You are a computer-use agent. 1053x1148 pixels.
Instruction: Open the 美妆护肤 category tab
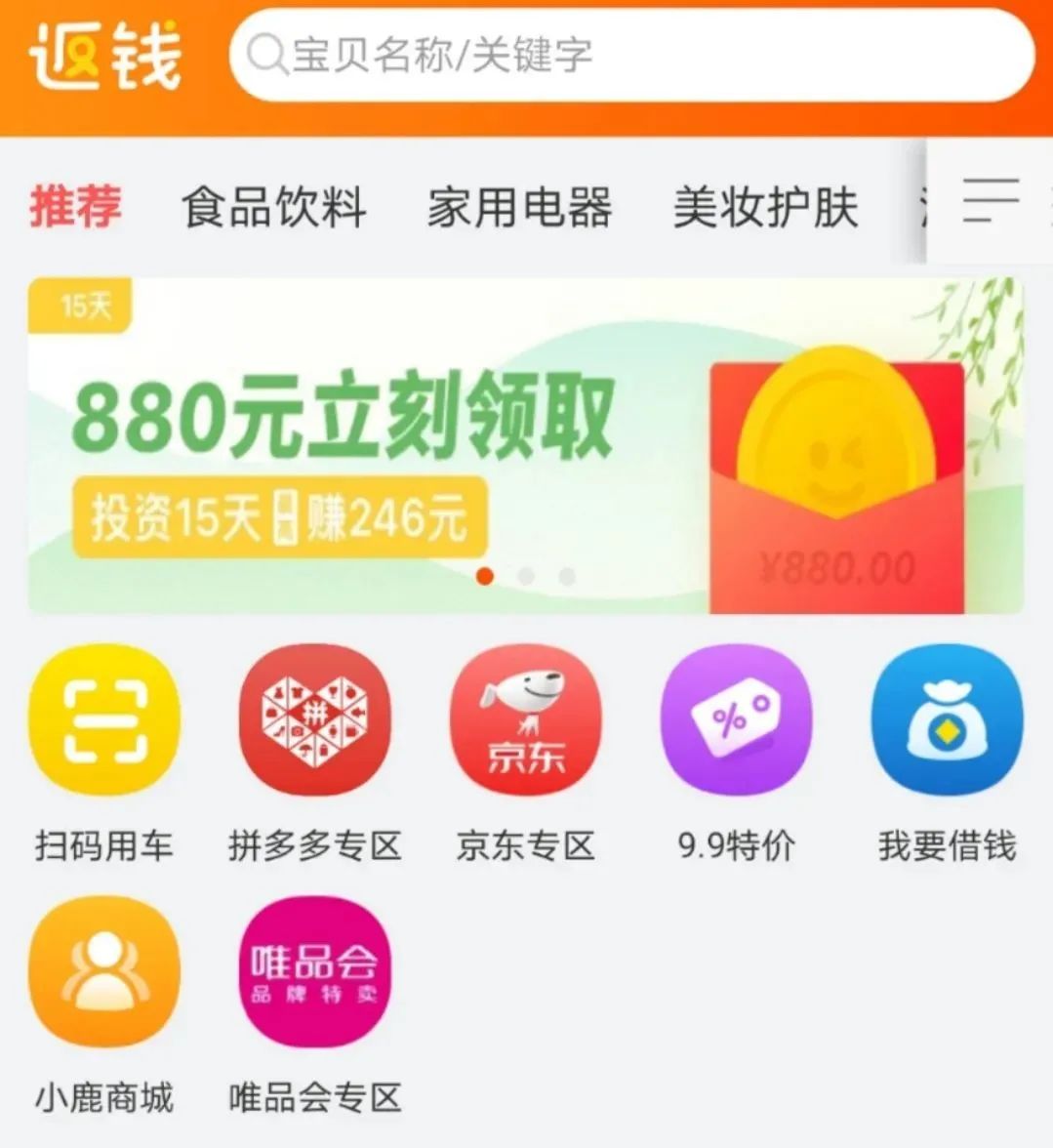click(x=765, y=207)
